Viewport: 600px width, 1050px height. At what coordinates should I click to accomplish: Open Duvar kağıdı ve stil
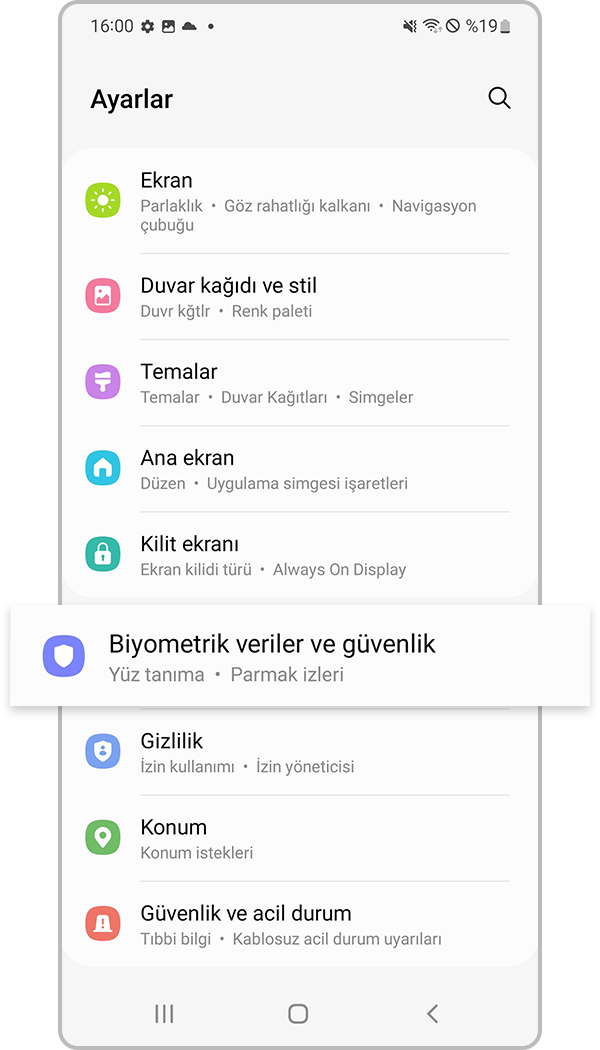tap(300, 296)
